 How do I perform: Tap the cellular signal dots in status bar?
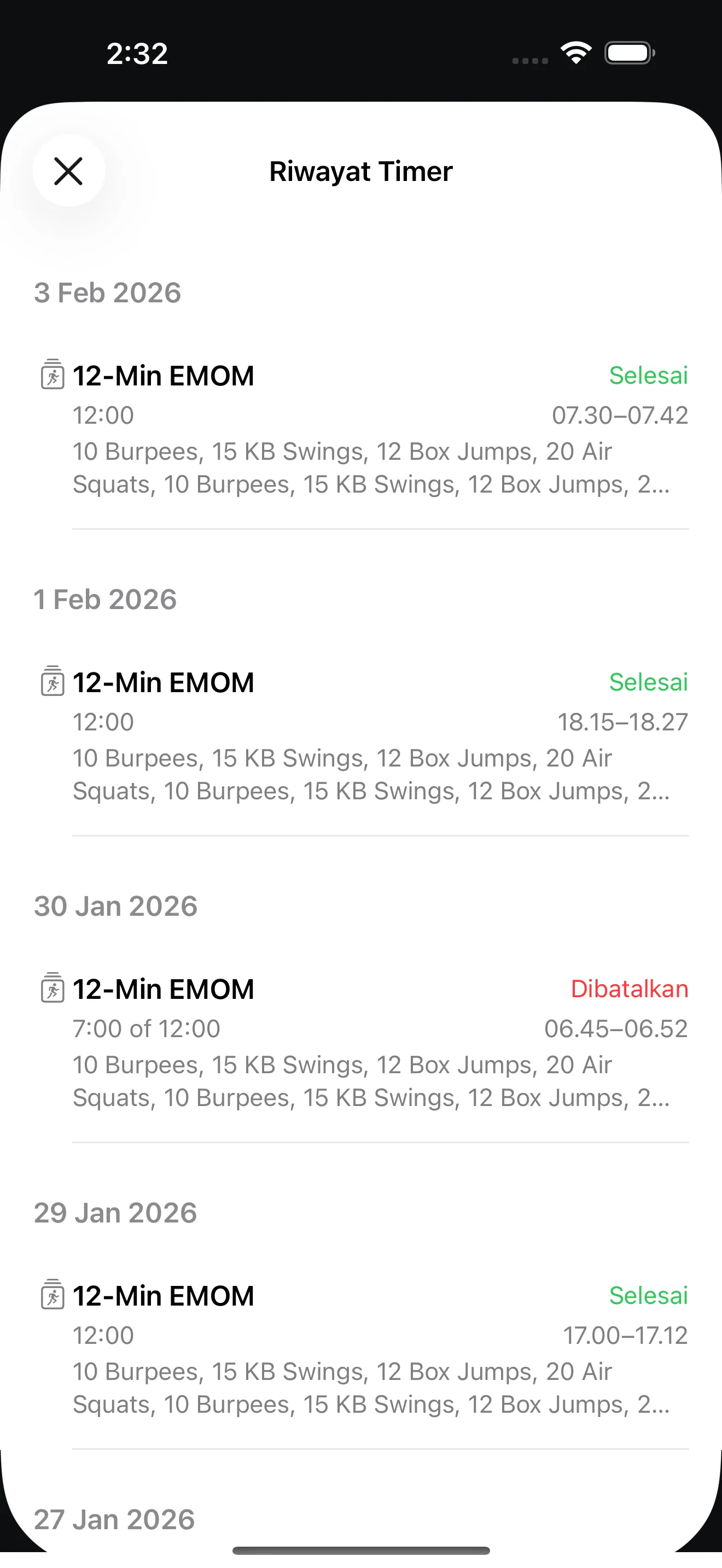tap(529, 60)
